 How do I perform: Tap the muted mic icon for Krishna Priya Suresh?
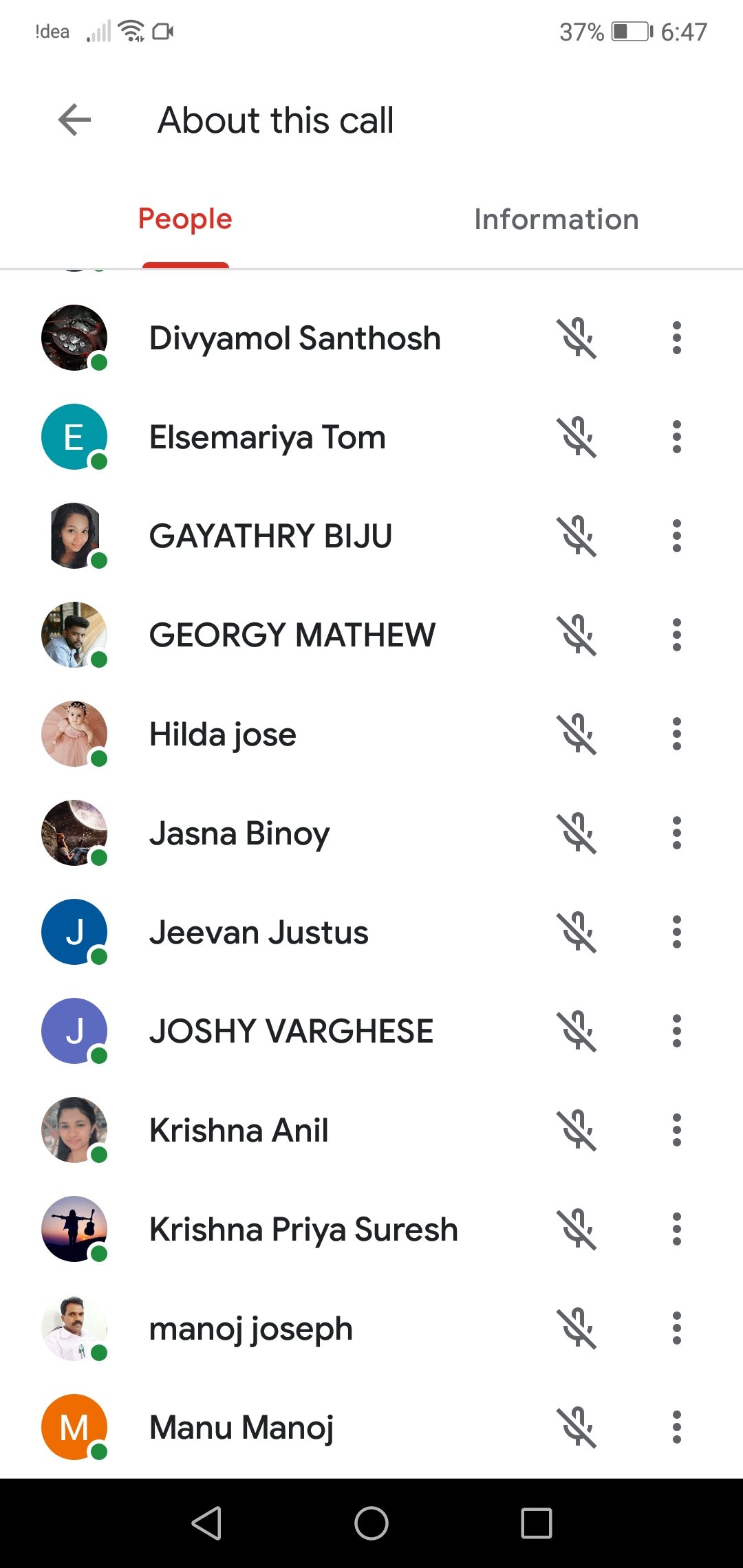[578, 1229]
